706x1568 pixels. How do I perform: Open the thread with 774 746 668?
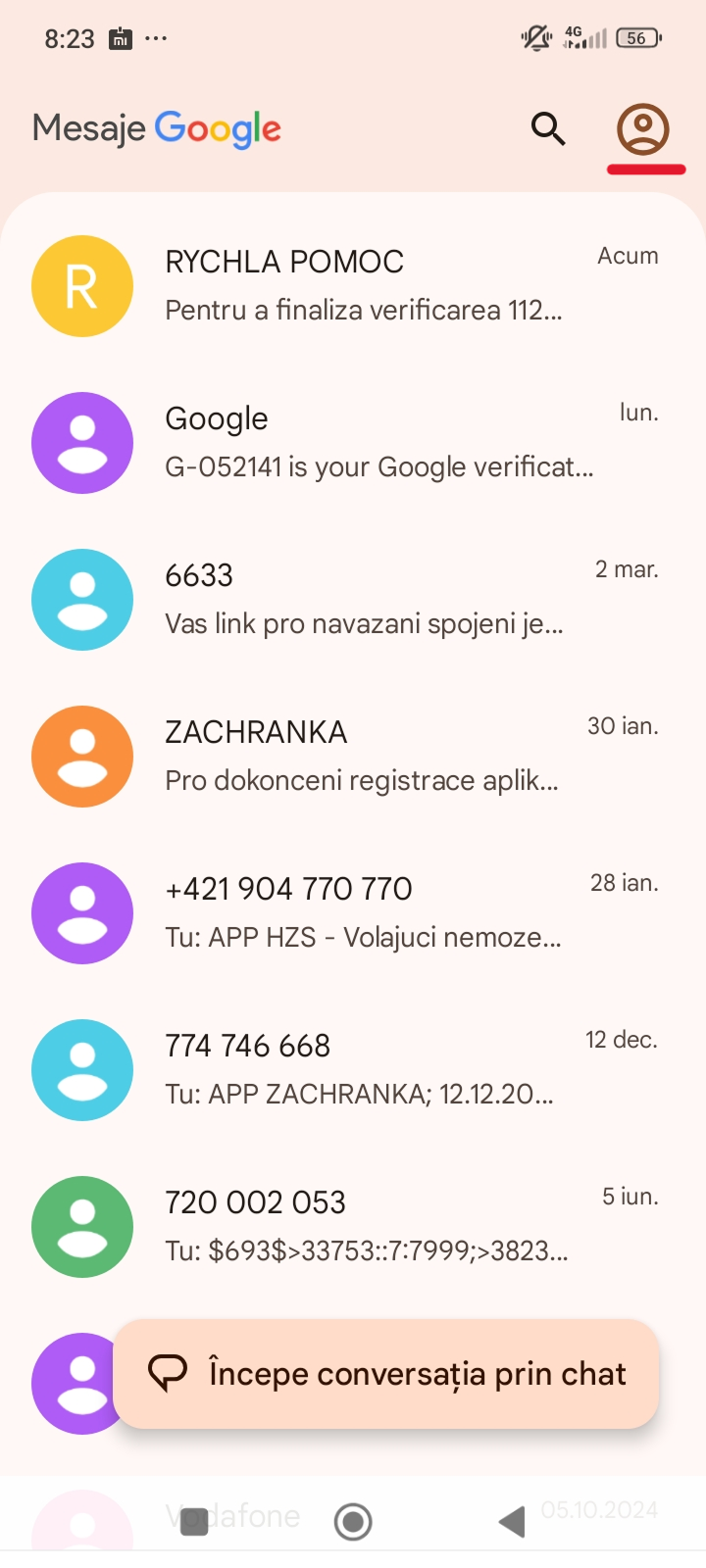coord(363,1070)
